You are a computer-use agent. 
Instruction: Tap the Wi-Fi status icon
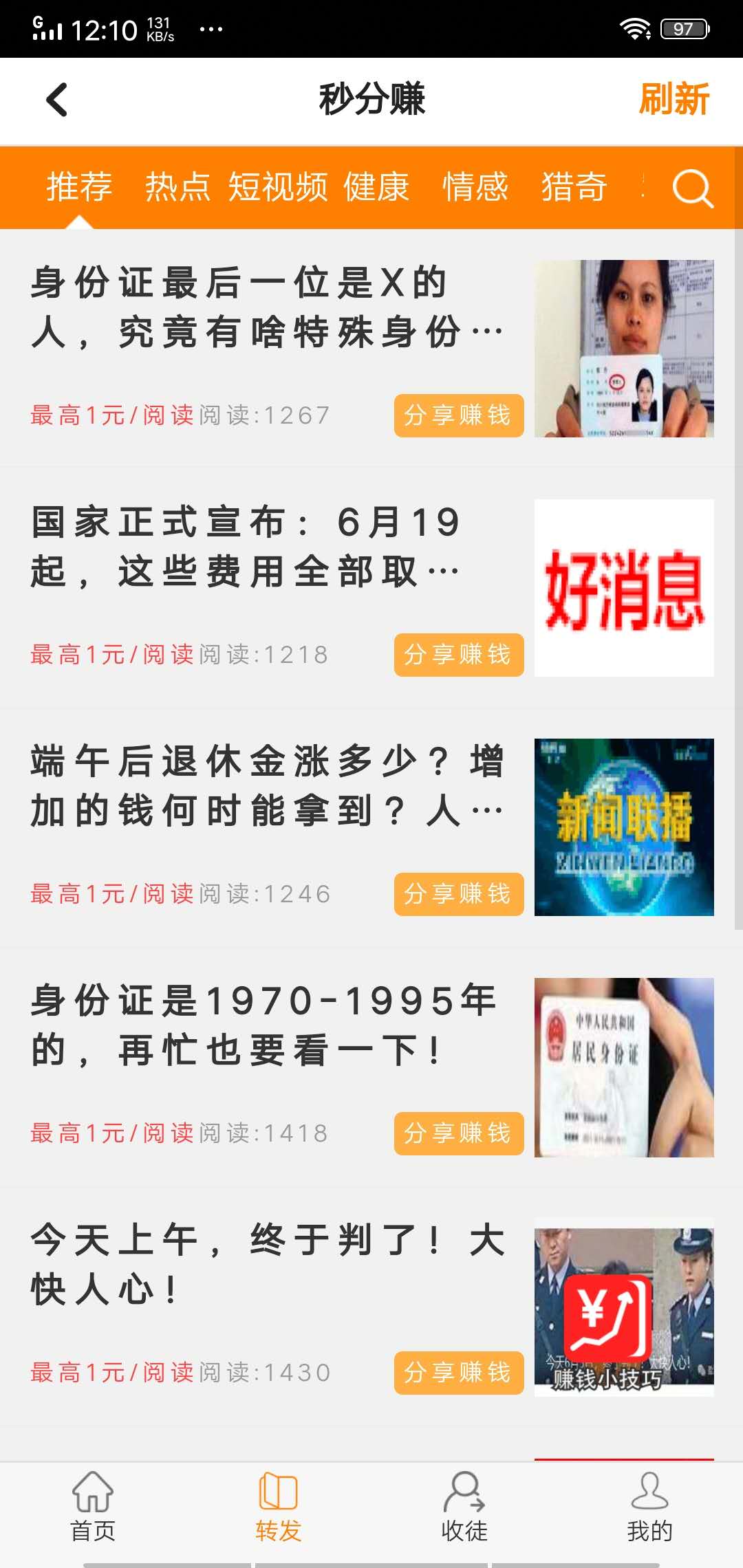coord(635,28)
